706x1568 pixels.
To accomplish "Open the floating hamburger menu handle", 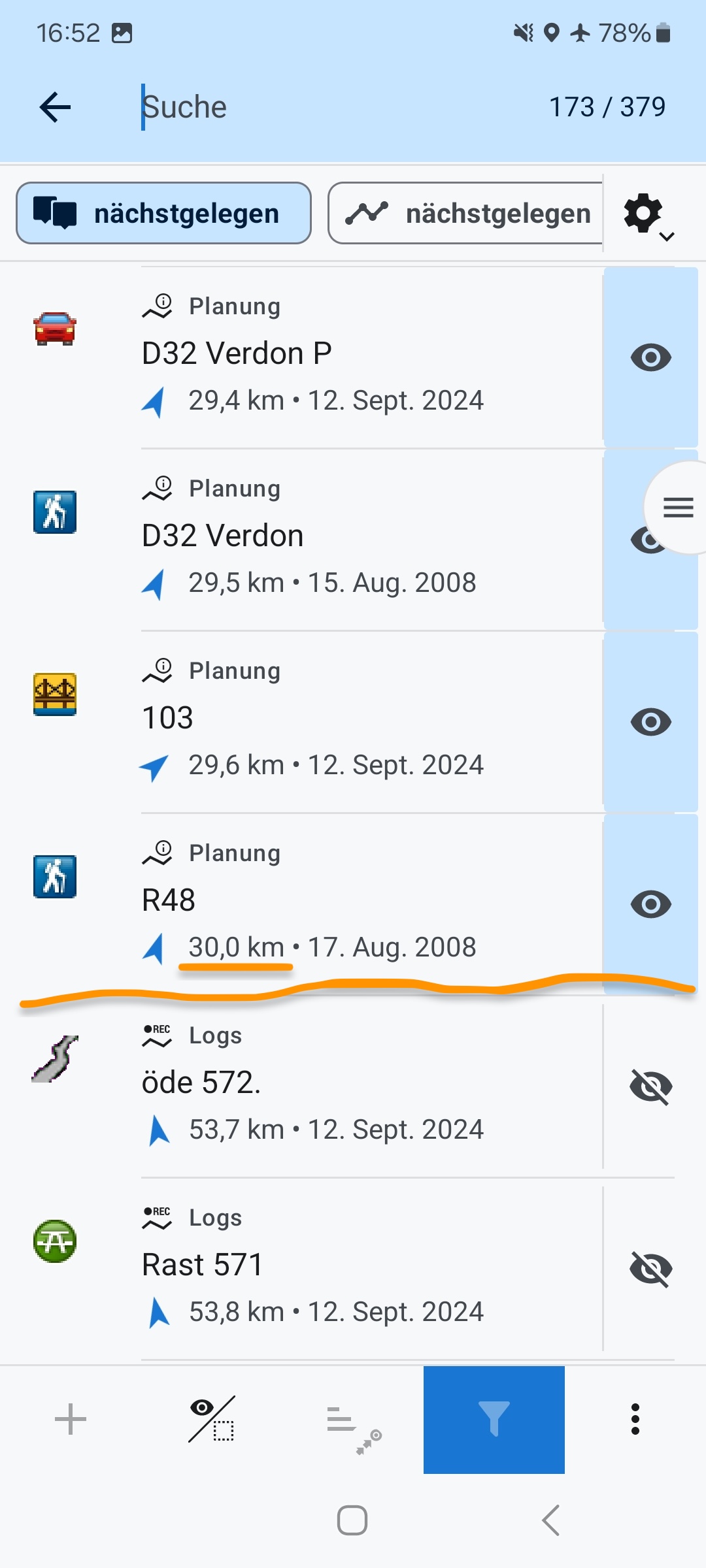I will click(678, 507).
